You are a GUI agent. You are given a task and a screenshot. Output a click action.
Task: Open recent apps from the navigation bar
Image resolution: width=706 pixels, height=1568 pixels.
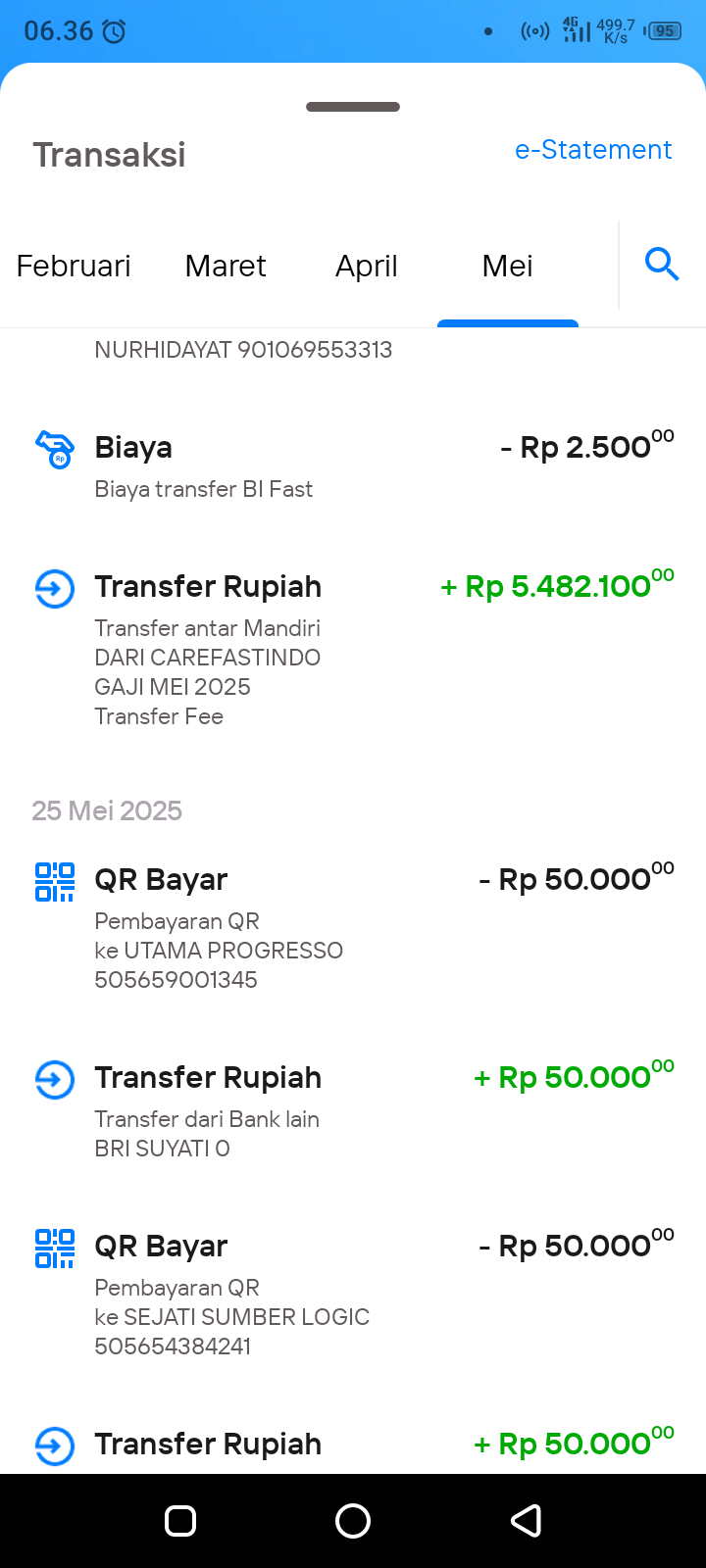click(180, 1521)
